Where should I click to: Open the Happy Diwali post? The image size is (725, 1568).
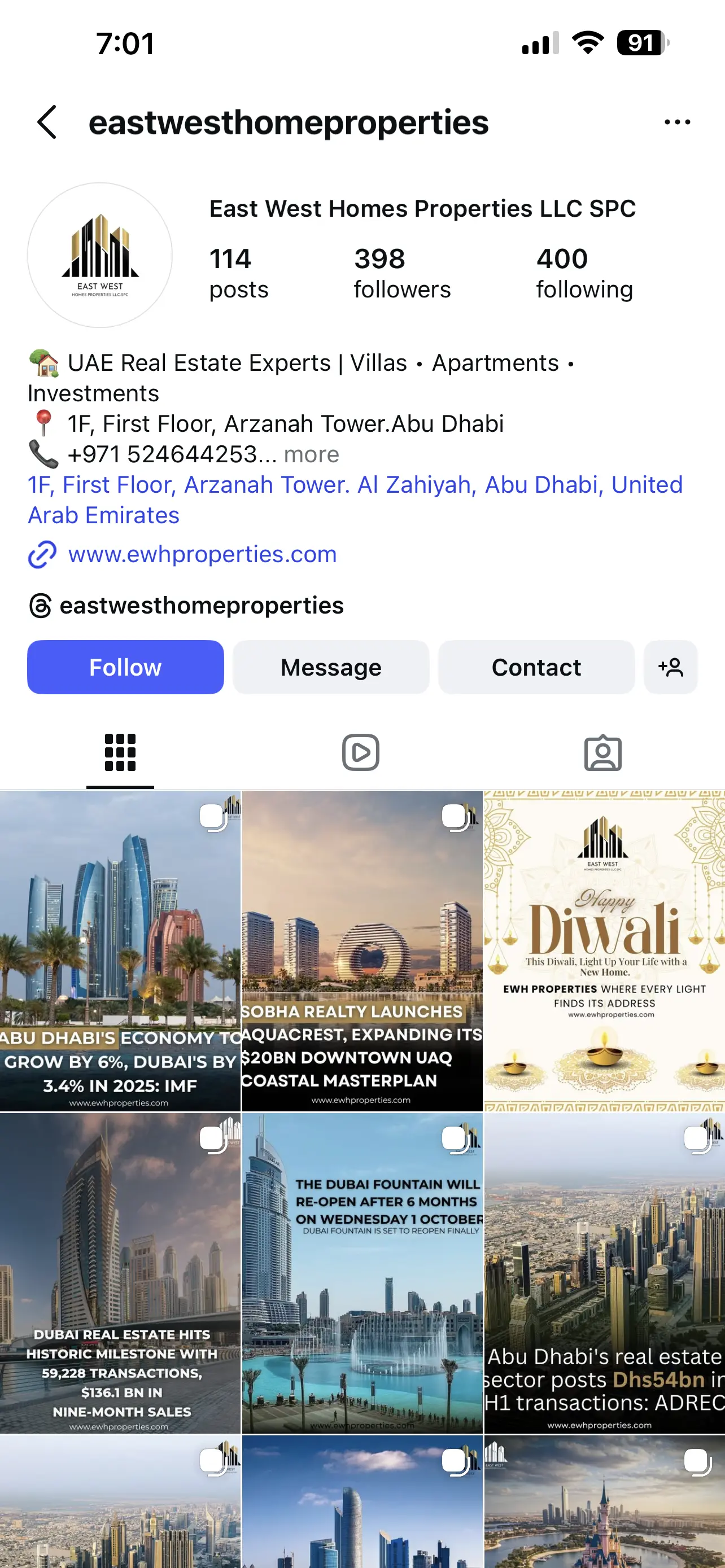604,949
